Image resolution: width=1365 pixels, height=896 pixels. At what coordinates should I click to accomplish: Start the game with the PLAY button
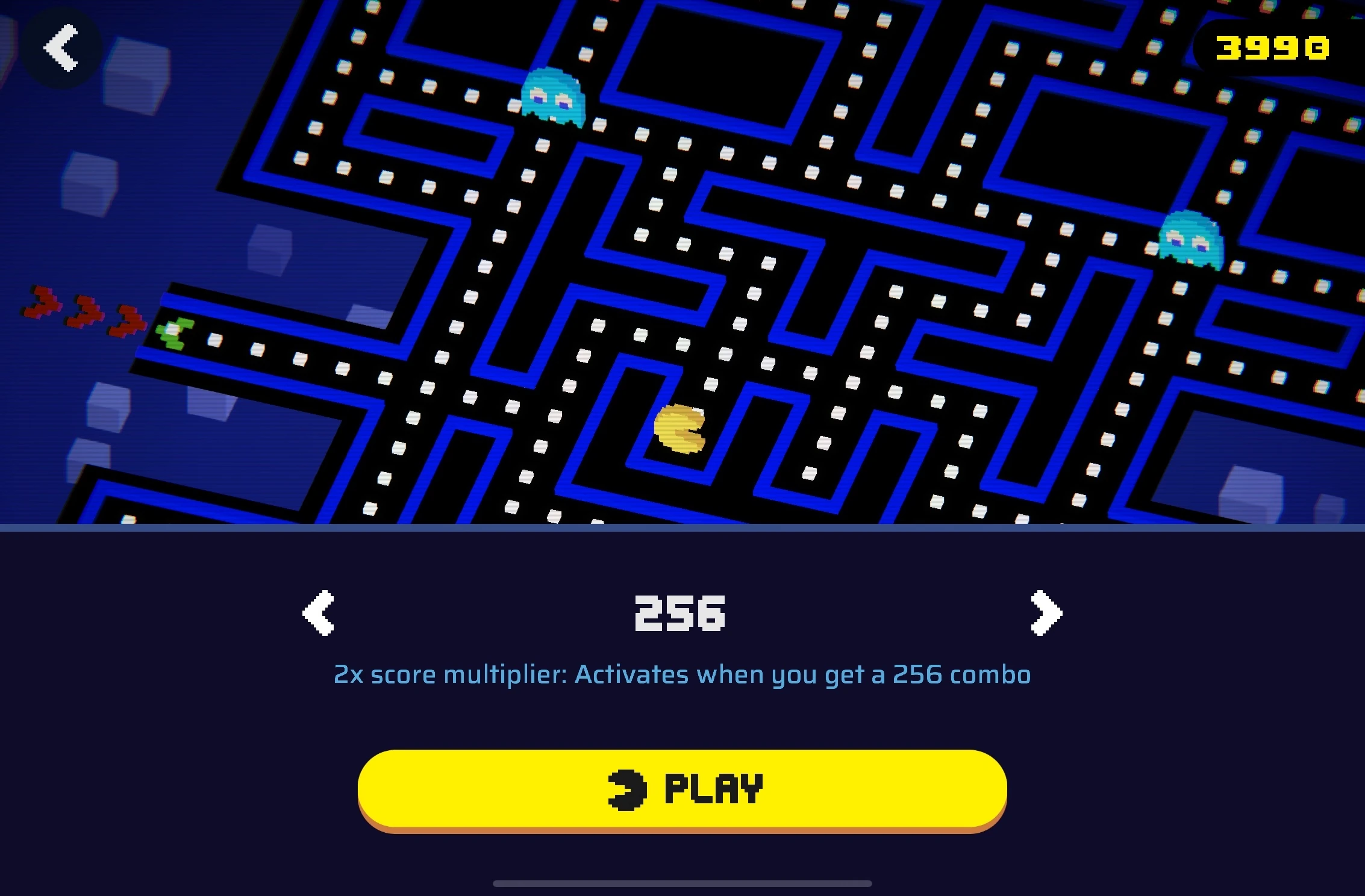click(x=682, y=789)
